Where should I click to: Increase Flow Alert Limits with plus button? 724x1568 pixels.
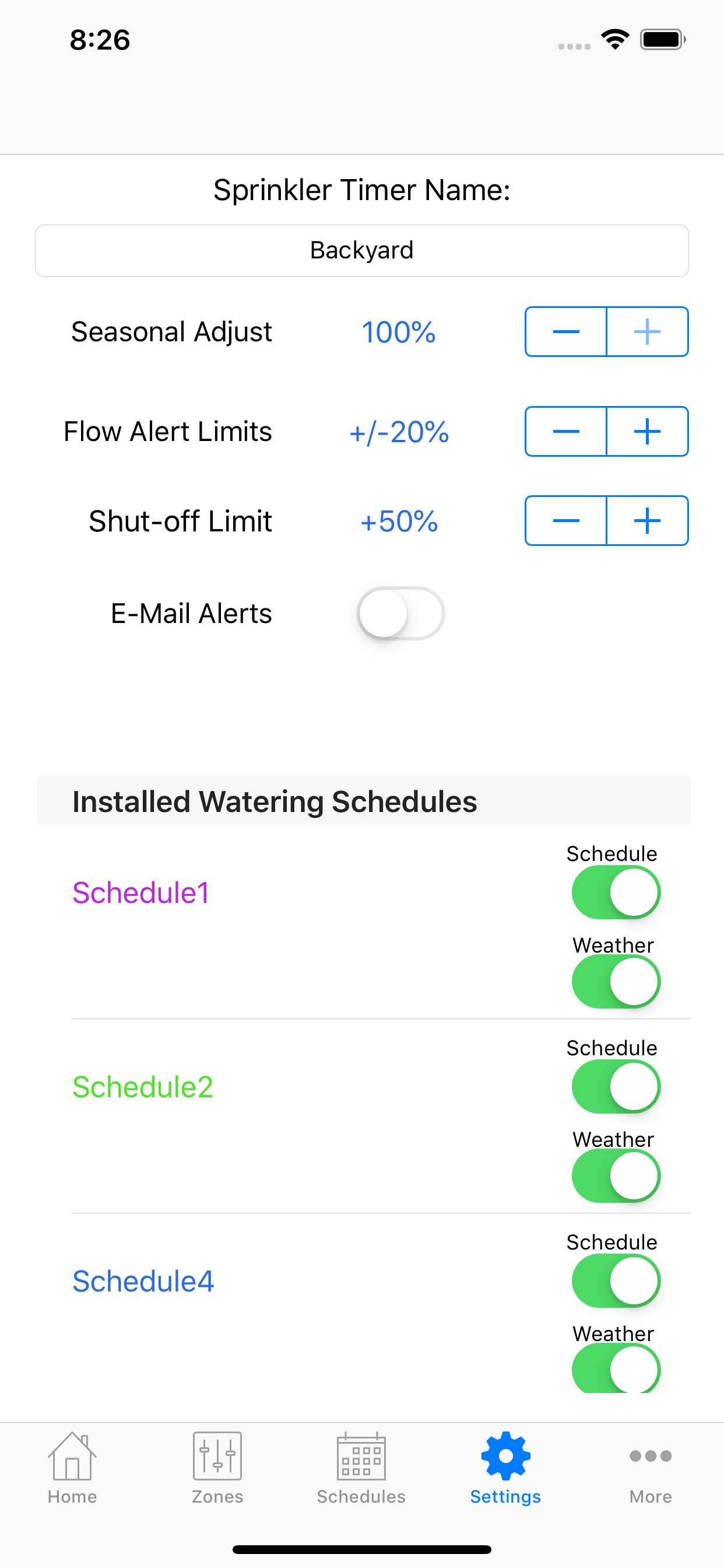pos(646,431)
